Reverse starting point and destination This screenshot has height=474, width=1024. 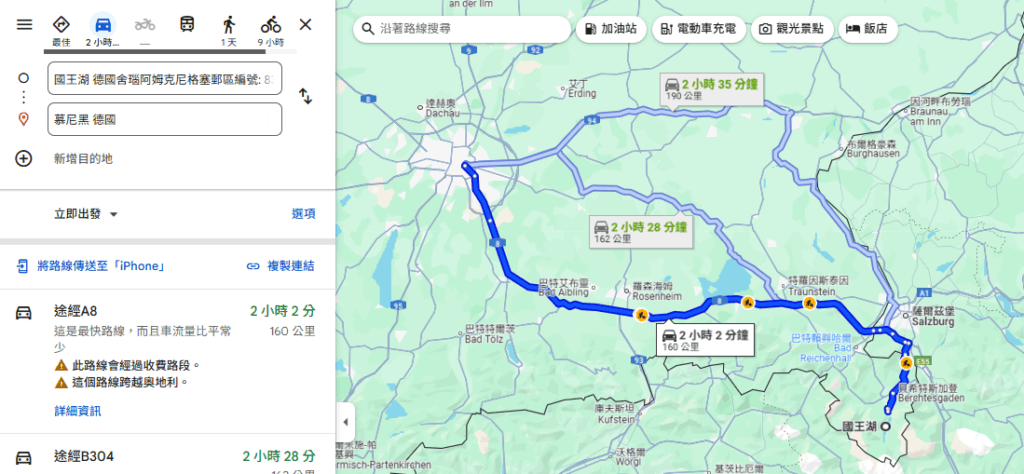[306, 97]
